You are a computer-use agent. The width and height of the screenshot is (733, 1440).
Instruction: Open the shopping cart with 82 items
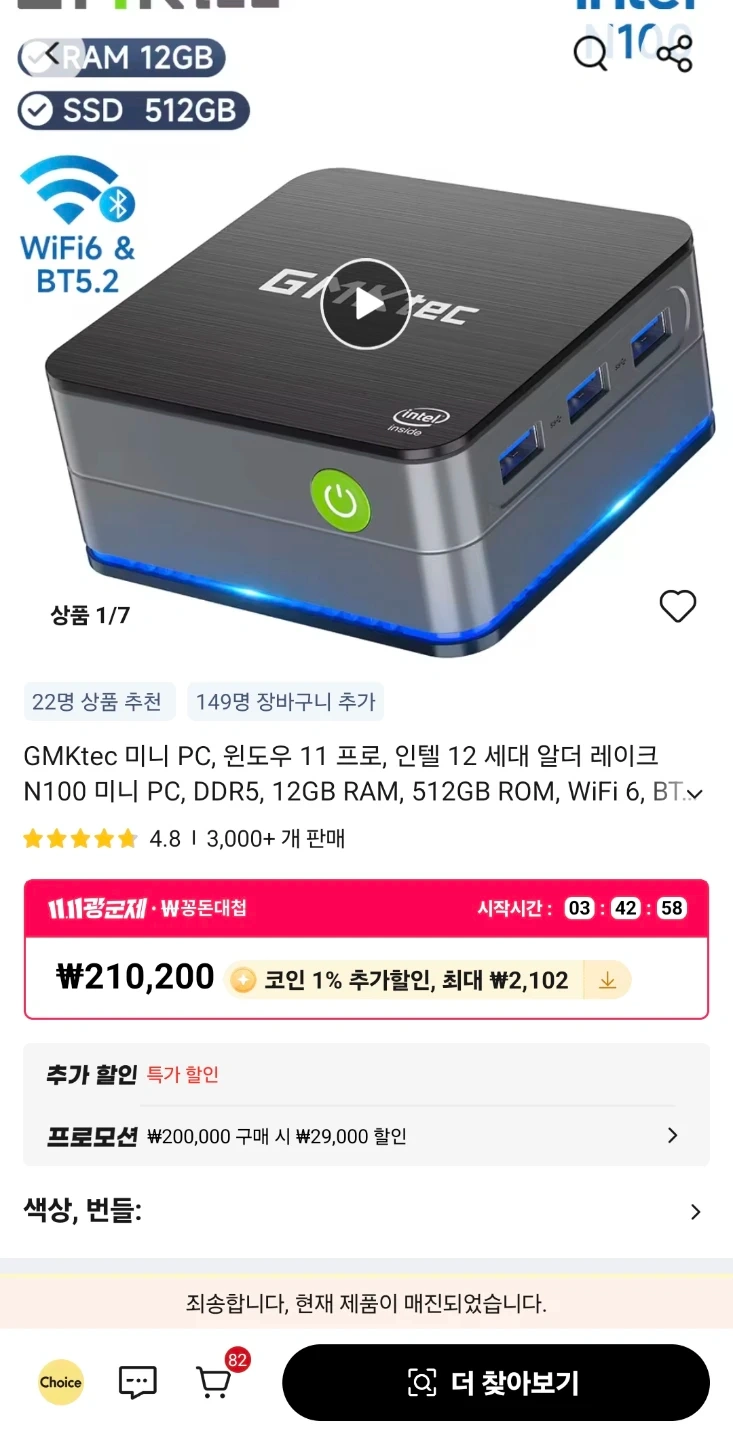coord(212,1384)
